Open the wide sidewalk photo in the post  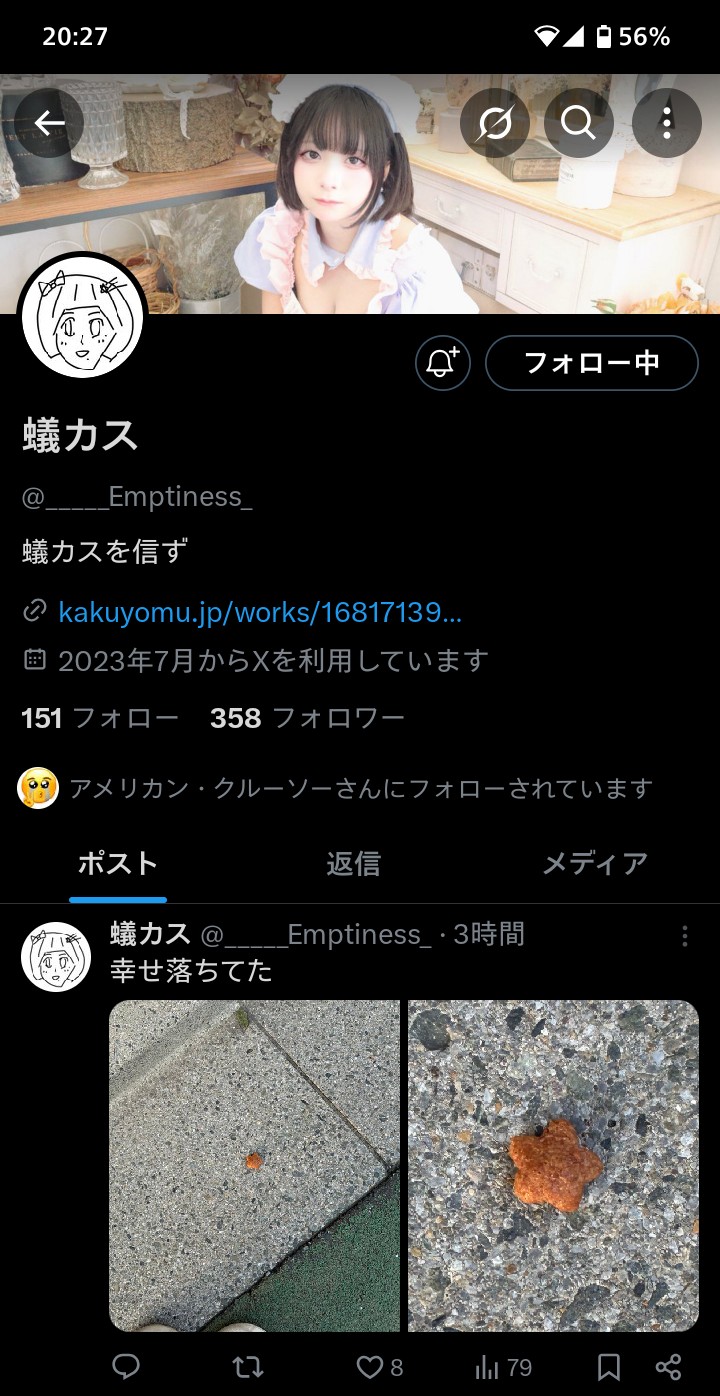pyautogui.click(x=254, y=1165)
